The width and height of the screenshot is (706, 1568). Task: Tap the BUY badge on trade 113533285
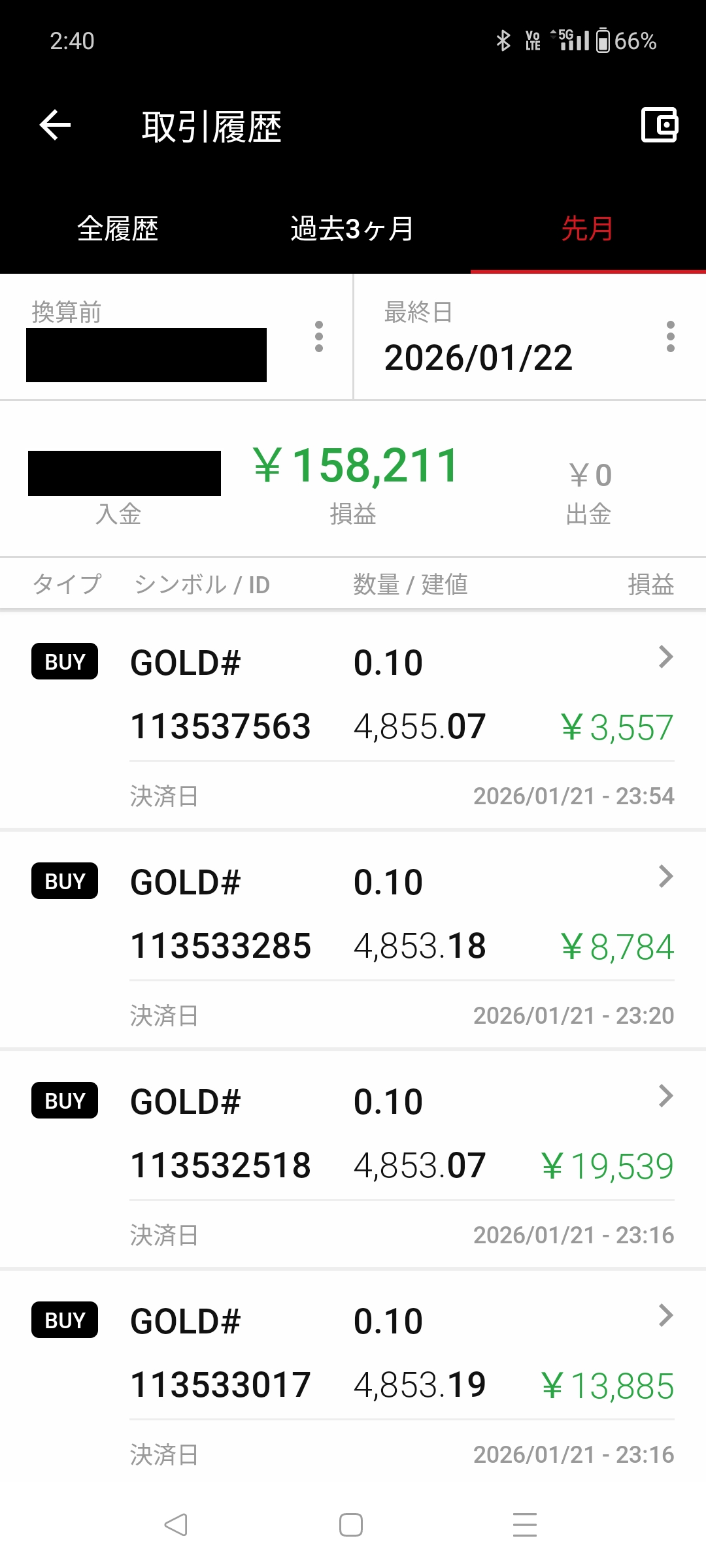[63, 880]
